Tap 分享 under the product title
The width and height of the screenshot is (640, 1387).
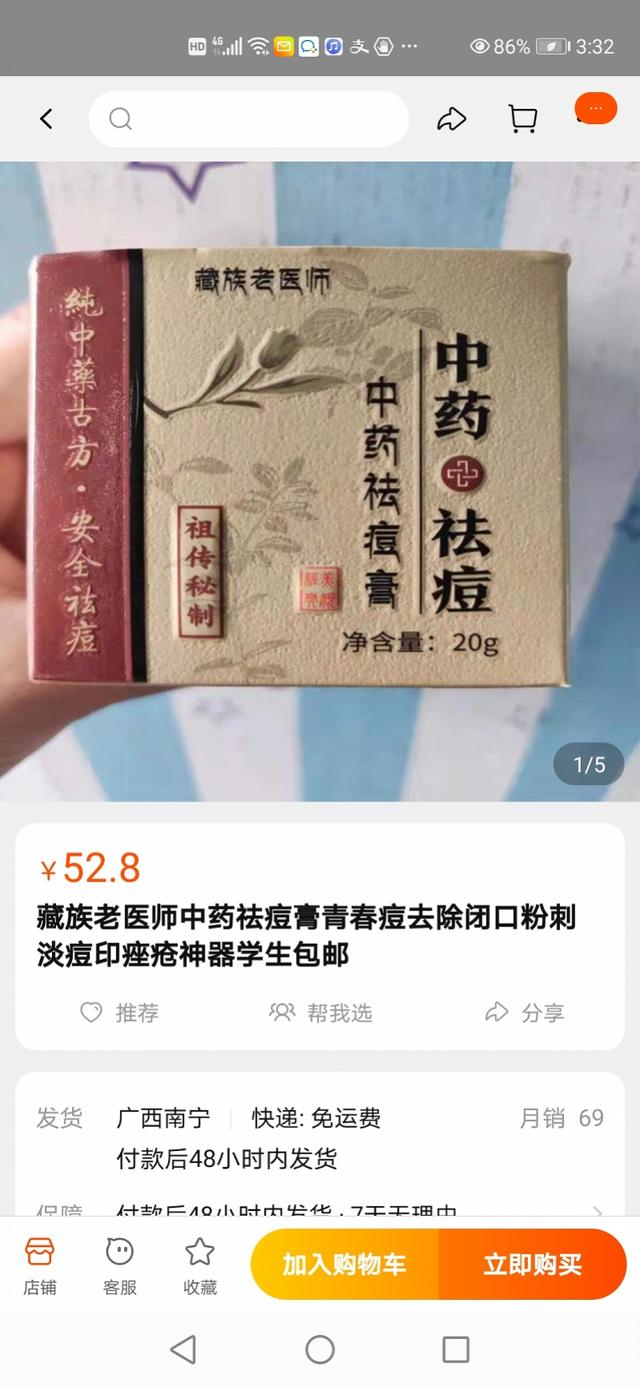525,1013
